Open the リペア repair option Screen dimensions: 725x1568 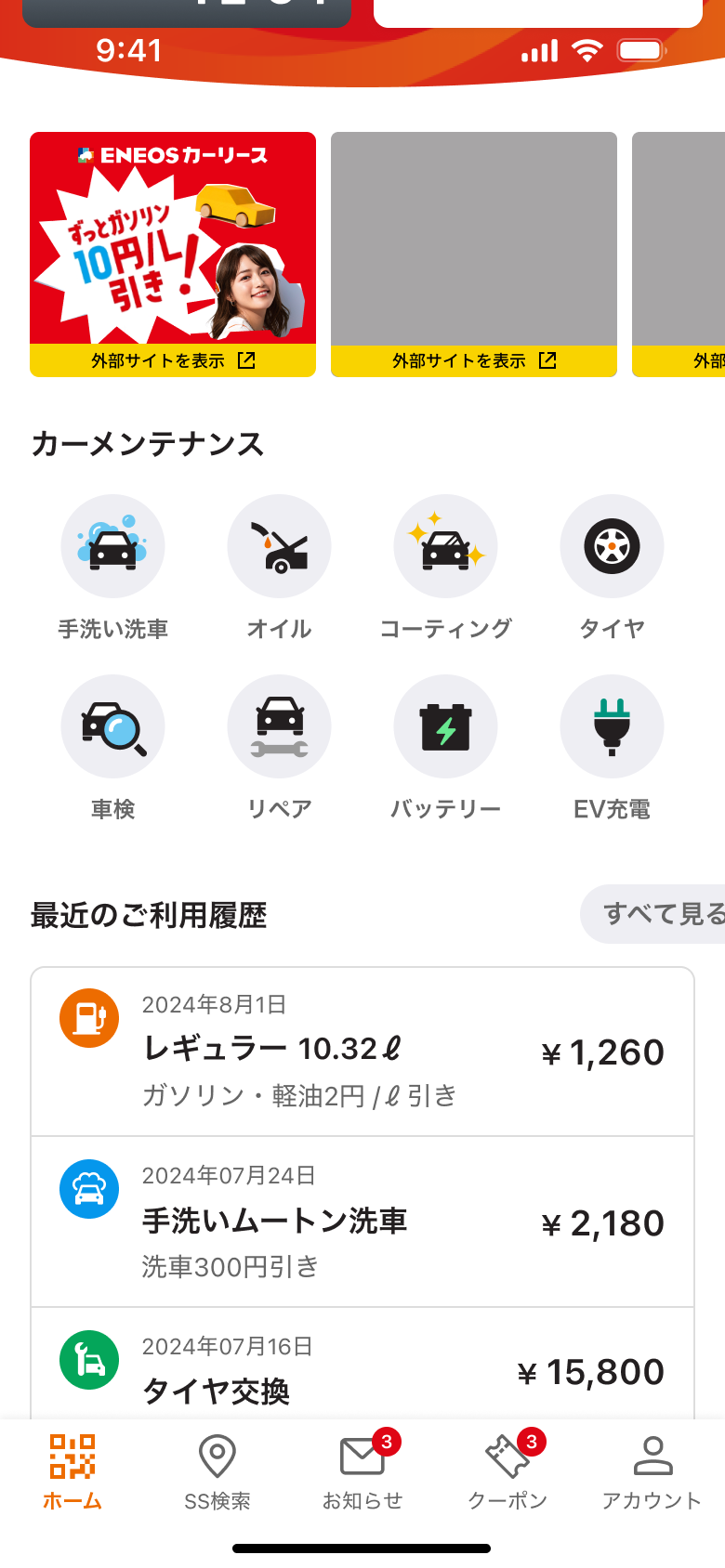click(x=279, y=727)
